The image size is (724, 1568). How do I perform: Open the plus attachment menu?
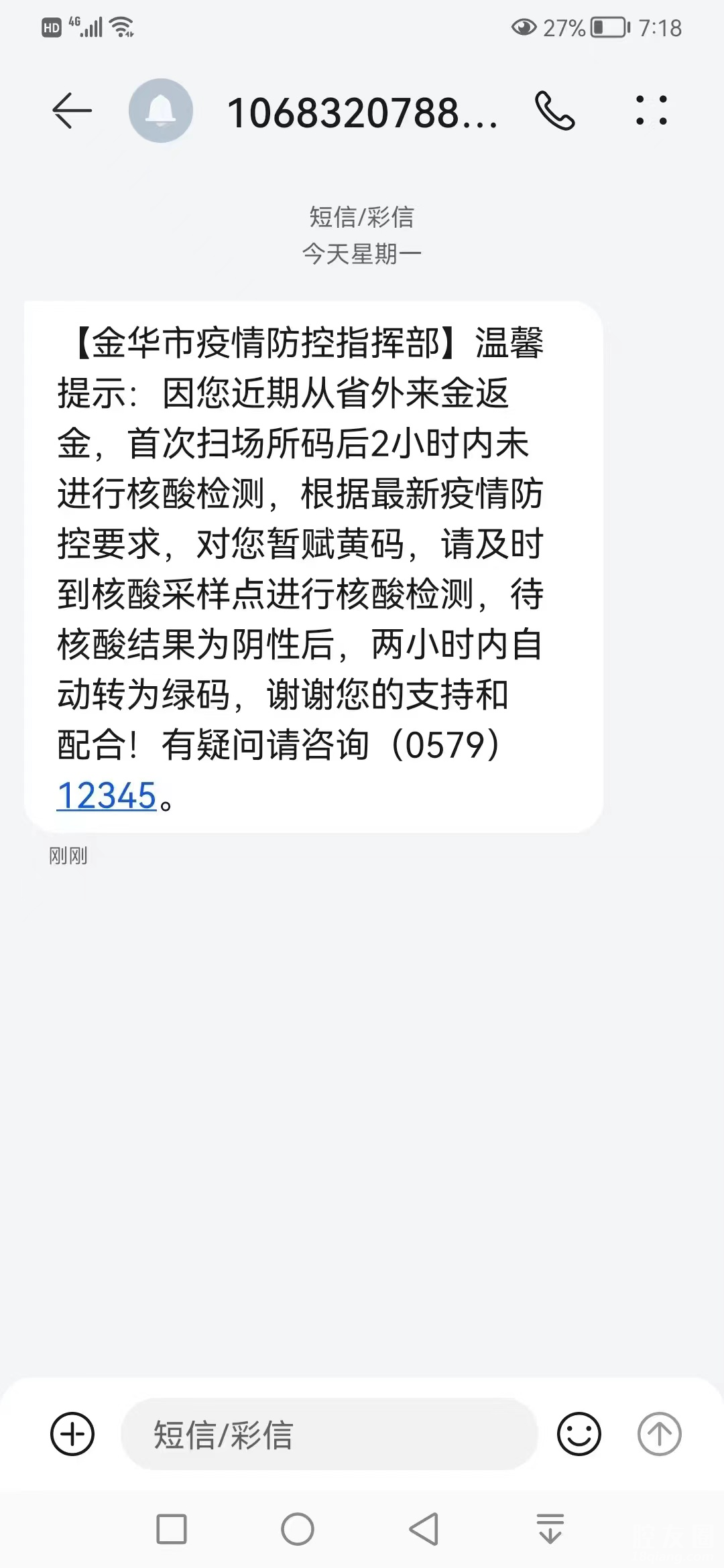coord(72,1434)
